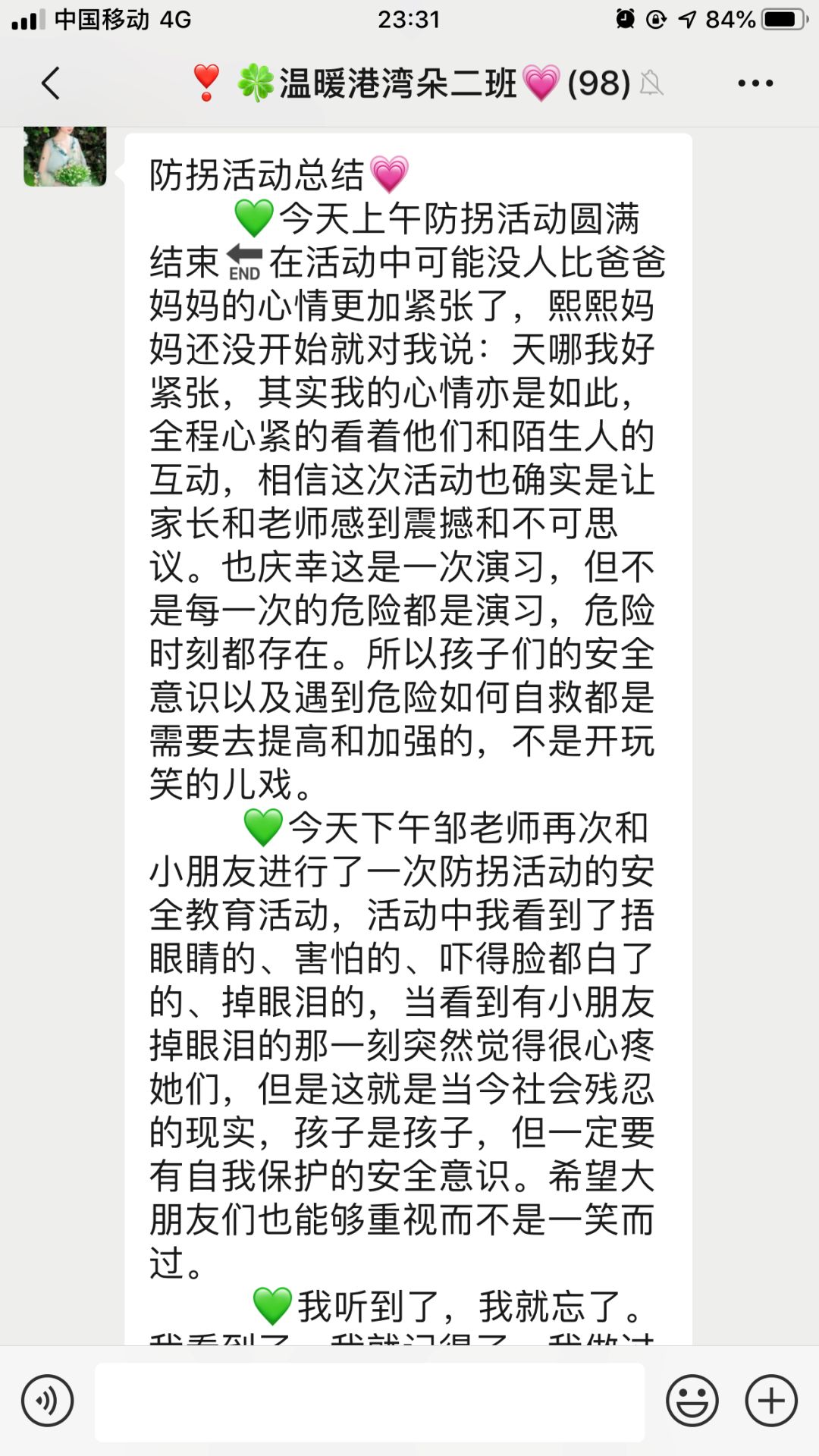819x1456 pixels.
Task: Go back to the chat list
Action: (50, 83)
